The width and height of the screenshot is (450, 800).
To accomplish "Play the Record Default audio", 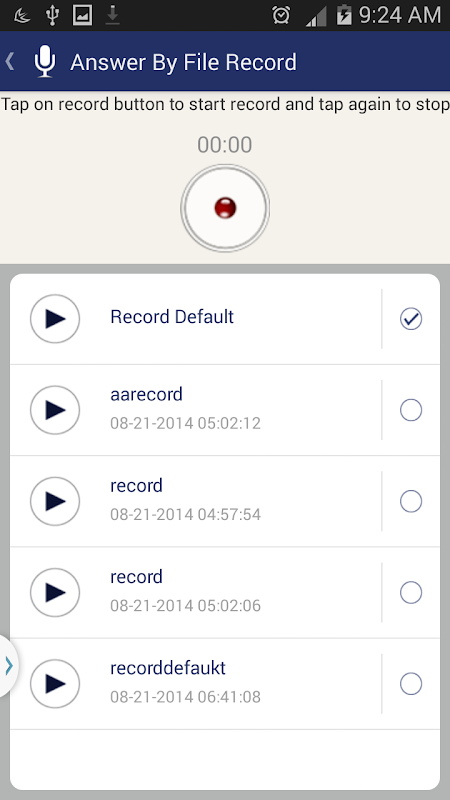I will [55, 319].
